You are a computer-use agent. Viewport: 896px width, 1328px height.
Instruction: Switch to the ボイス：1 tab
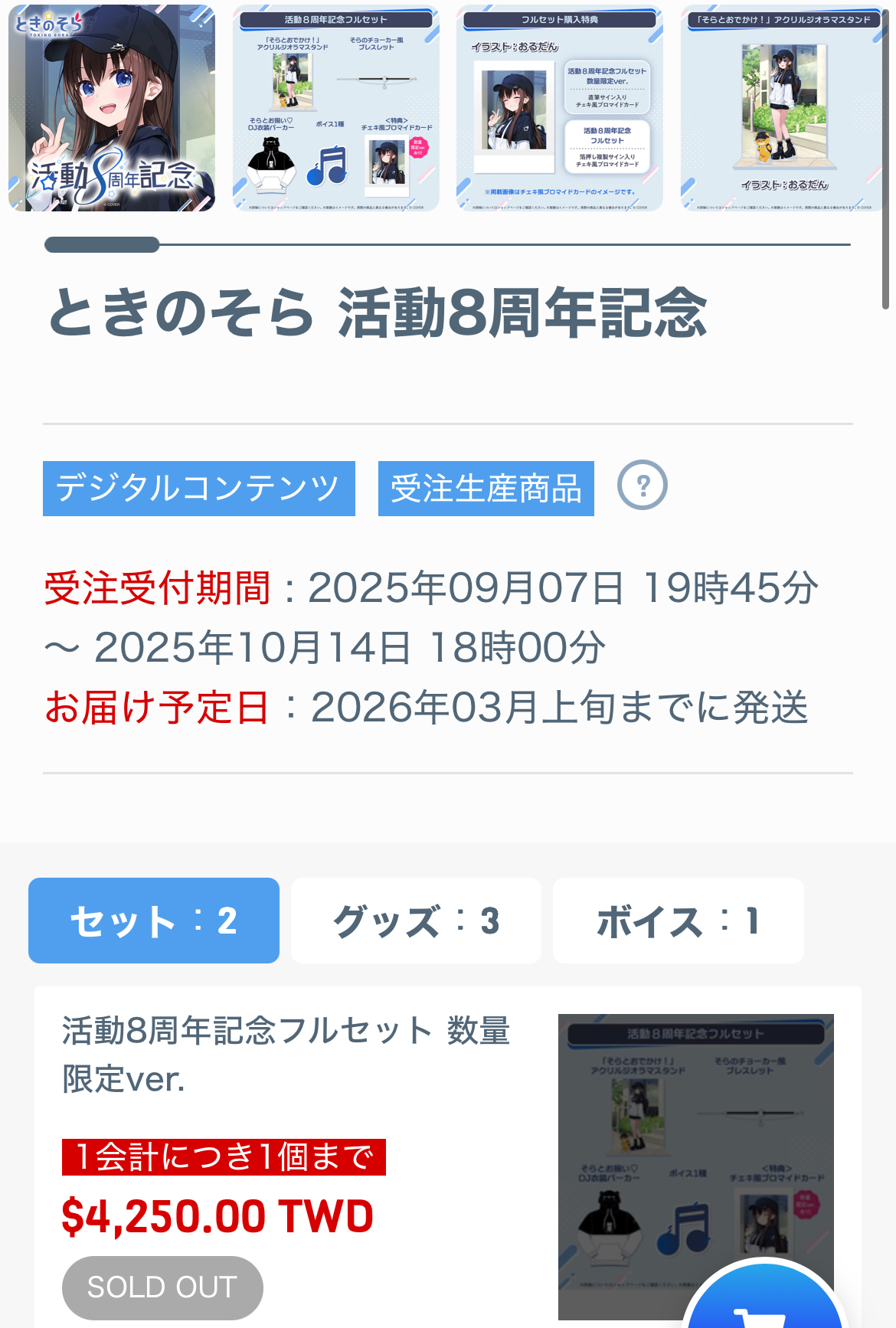(x=678, y=921)
